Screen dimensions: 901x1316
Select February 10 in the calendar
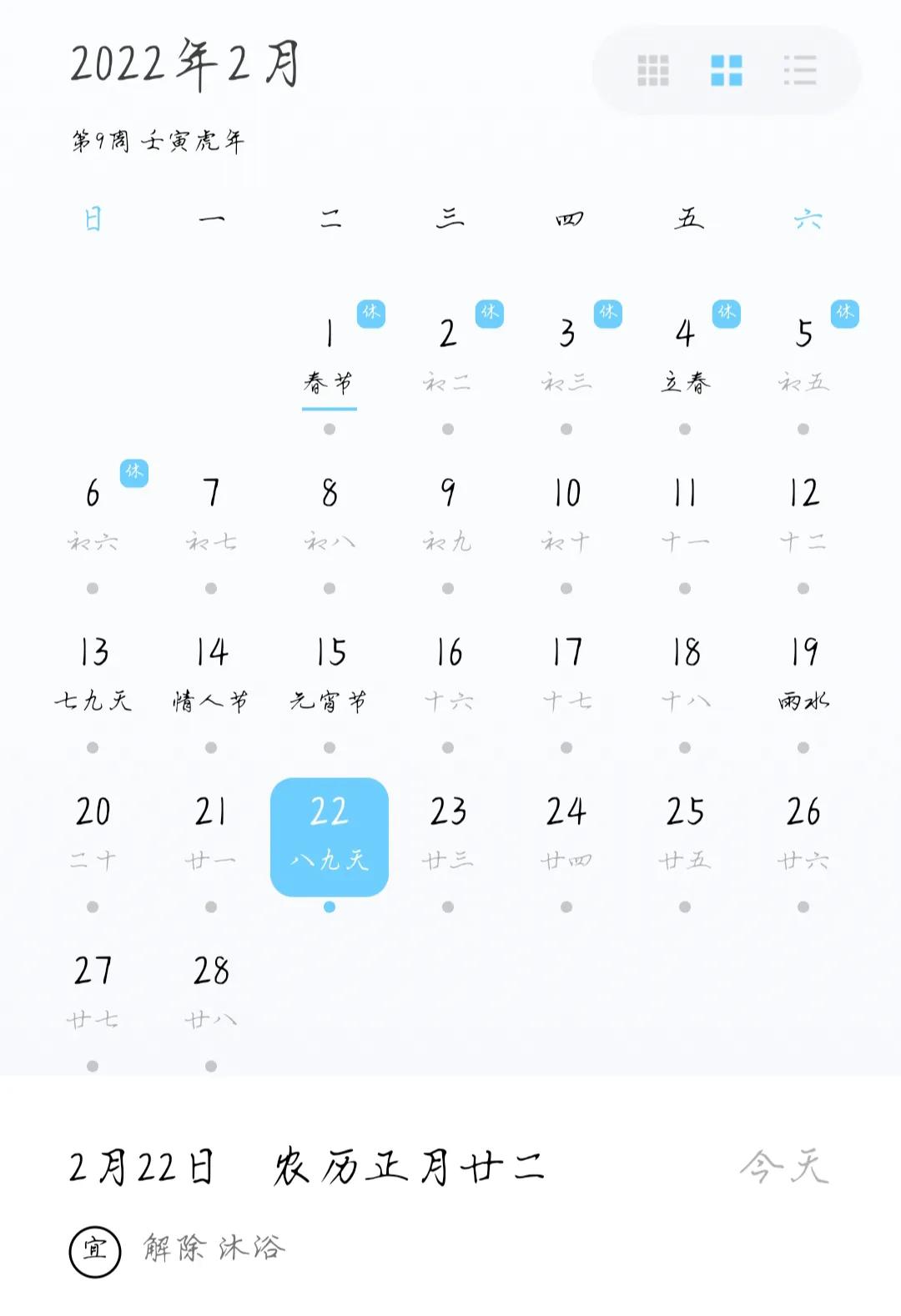pos(566,513)
